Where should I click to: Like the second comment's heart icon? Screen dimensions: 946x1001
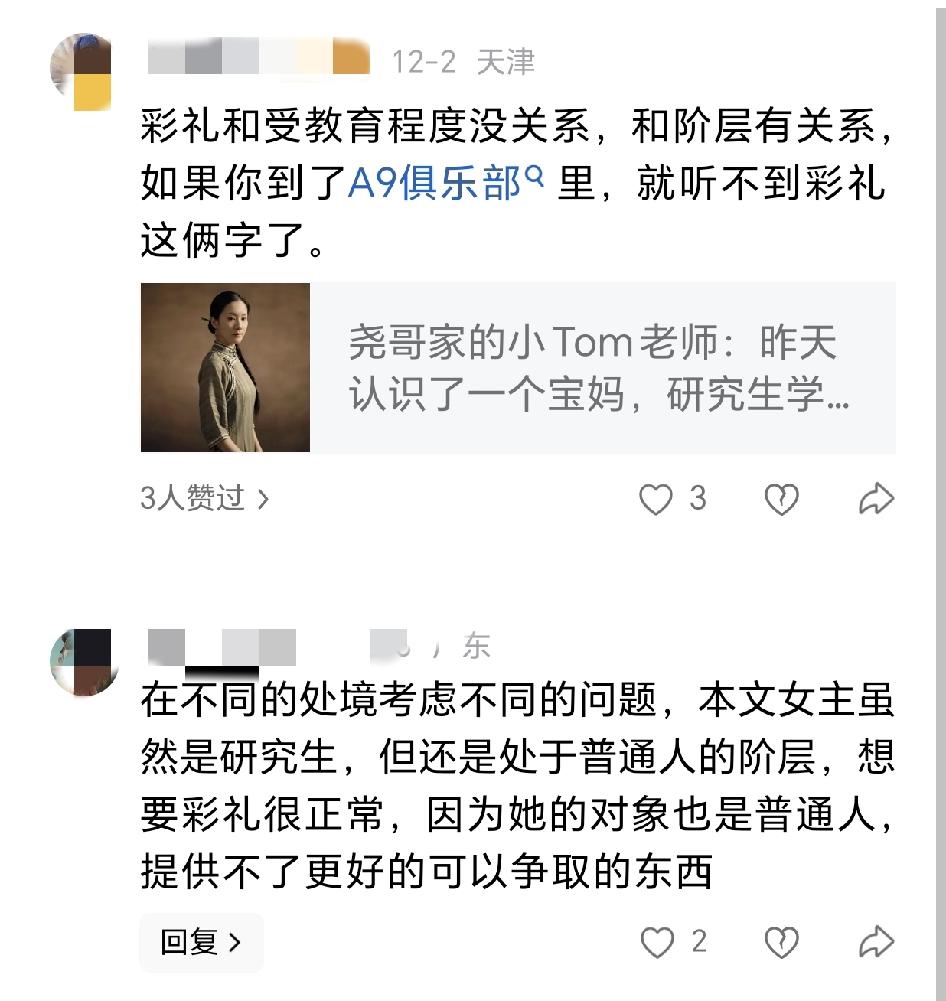657,941
